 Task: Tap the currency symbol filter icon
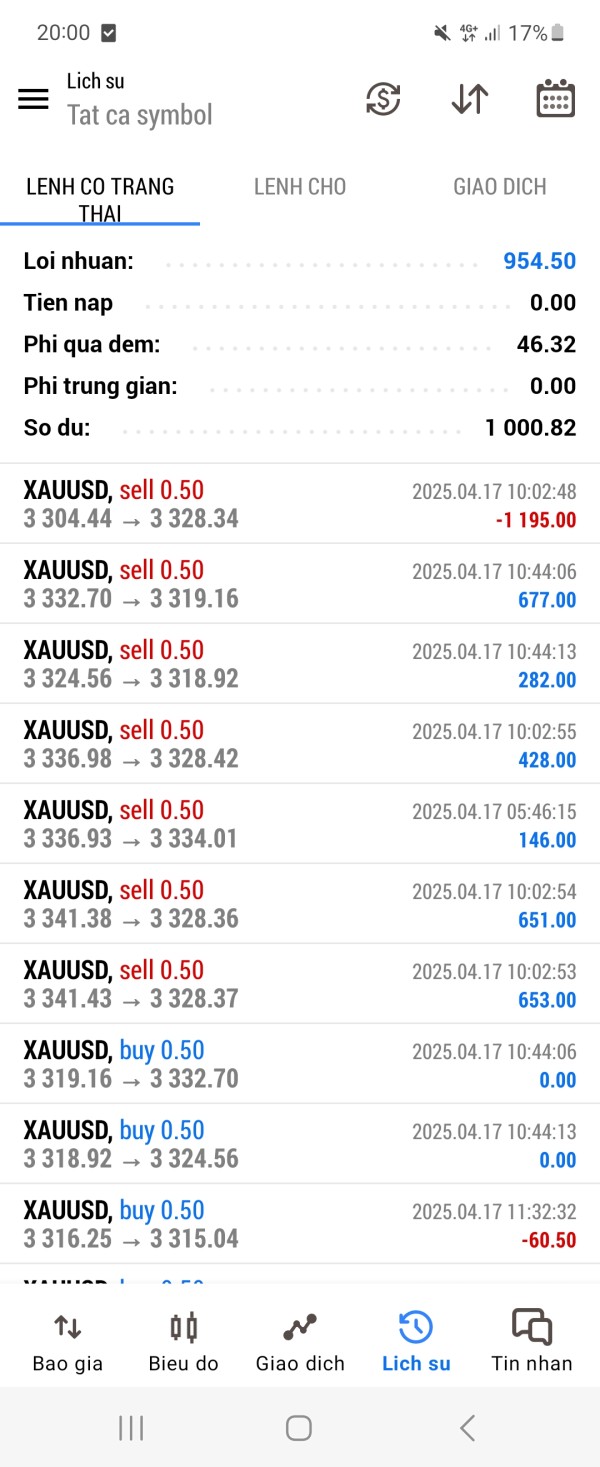click(x=383, y=99)
